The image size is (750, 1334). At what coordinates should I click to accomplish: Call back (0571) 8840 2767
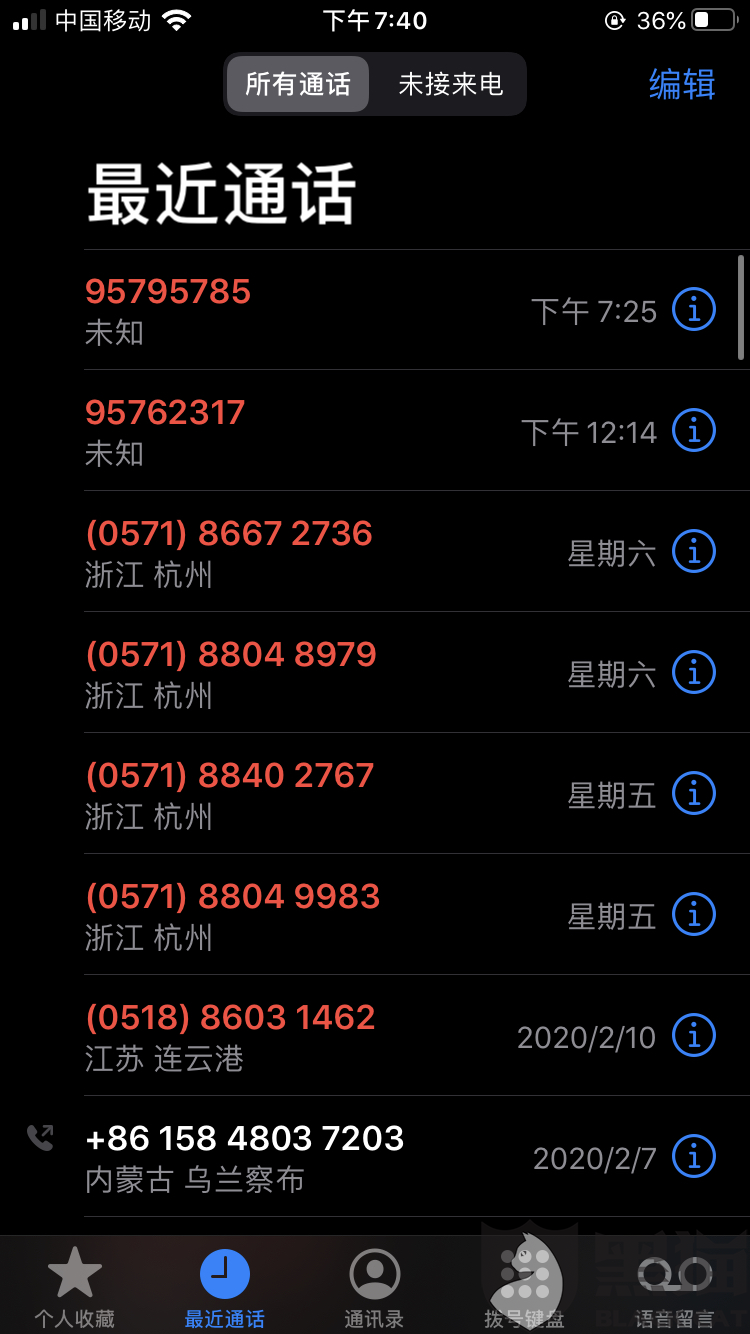[x=300, y=793]
